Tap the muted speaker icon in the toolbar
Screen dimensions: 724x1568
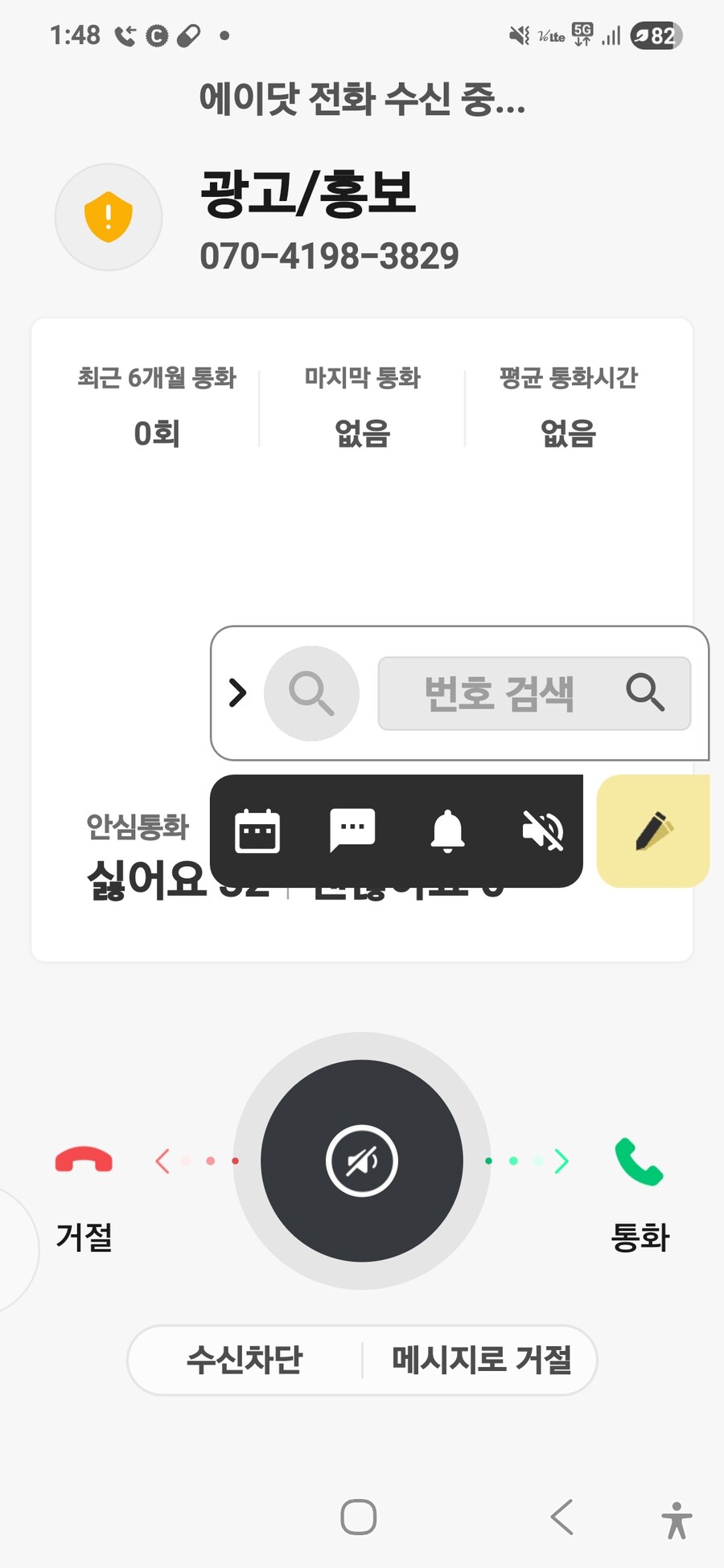coord(543,832)
